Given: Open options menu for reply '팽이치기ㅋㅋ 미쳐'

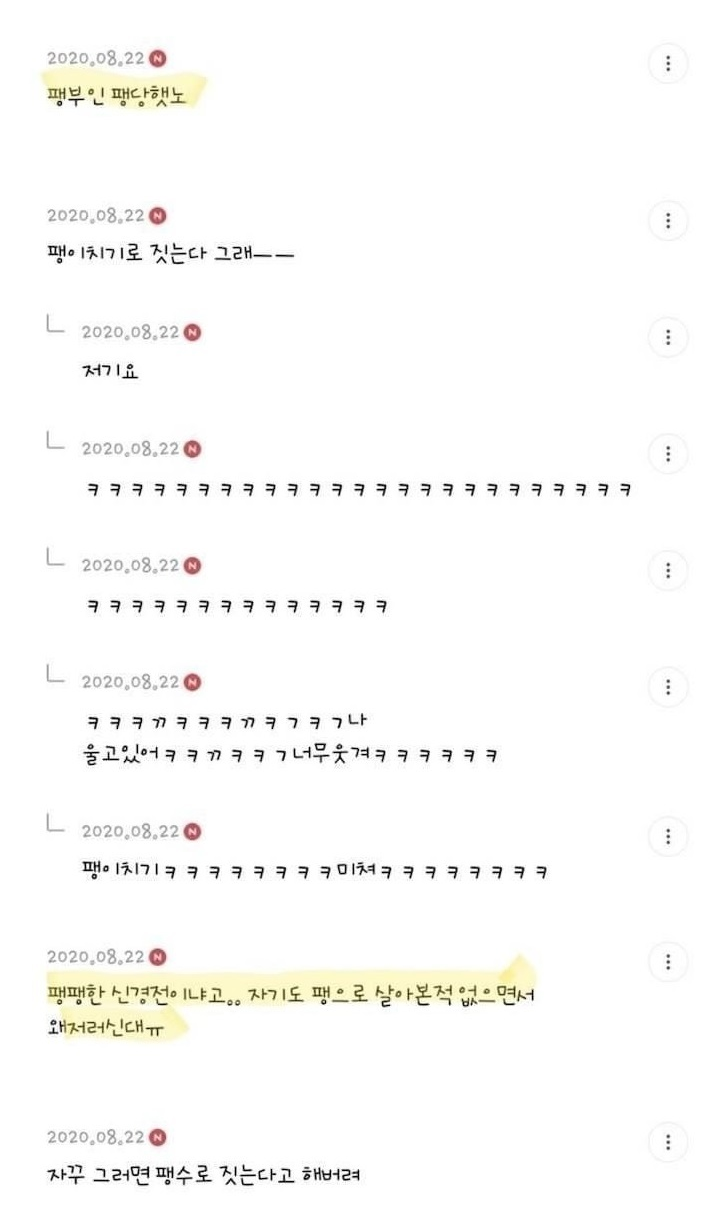Looking at the screenshot, I should (667, 836).
